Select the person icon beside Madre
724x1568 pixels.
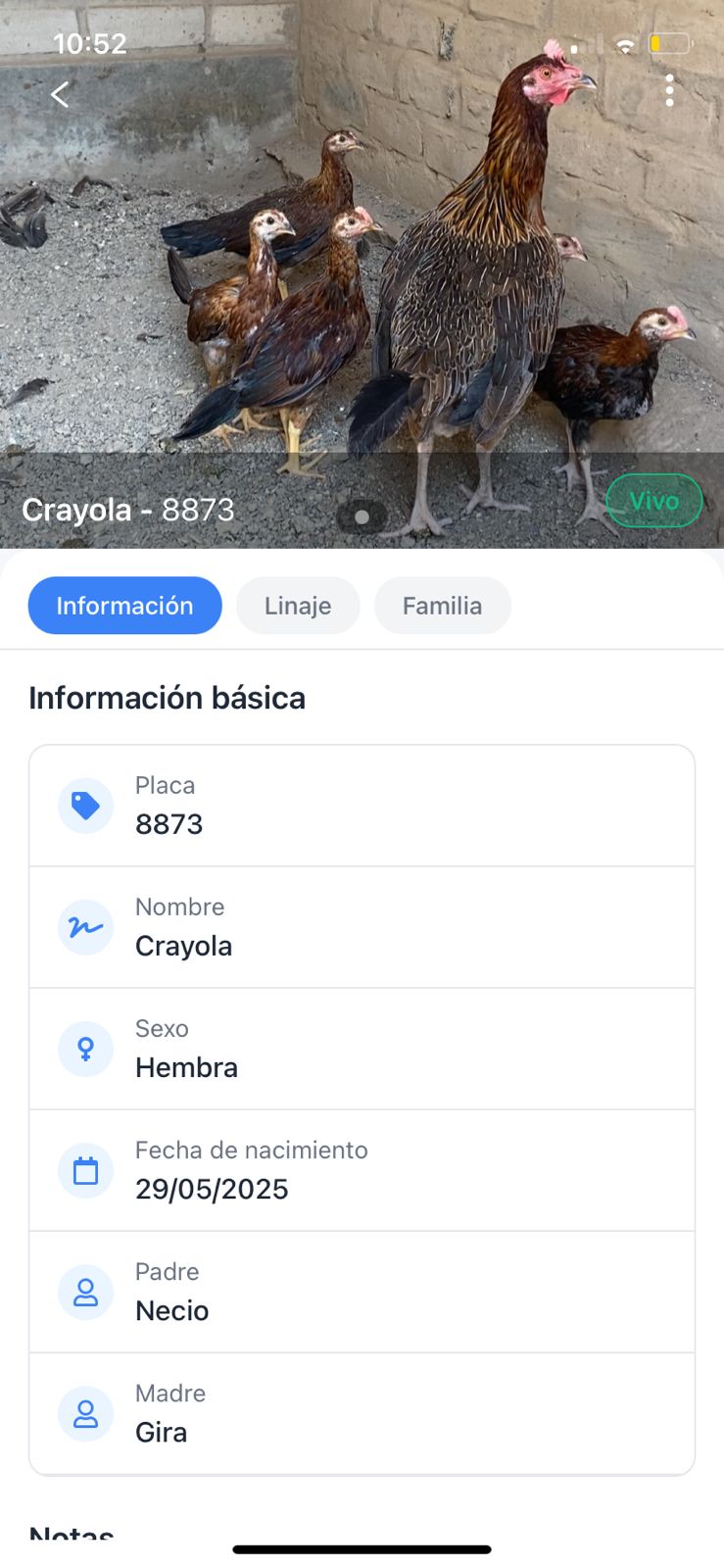[x=85, y=1413]
